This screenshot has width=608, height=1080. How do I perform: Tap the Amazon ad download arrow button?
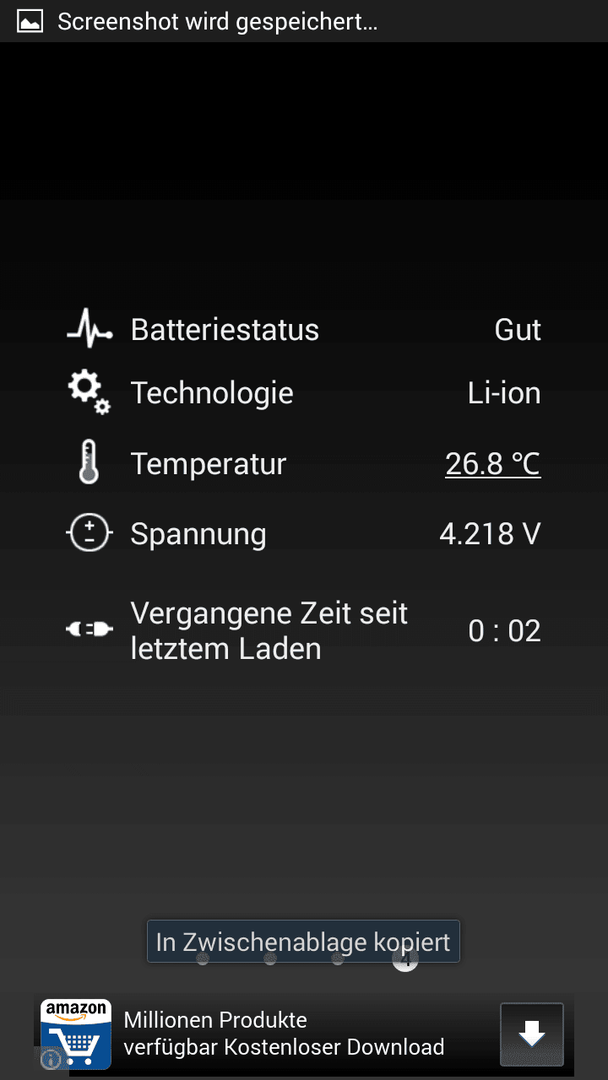pyautogui.click(x=532, y=1034)
